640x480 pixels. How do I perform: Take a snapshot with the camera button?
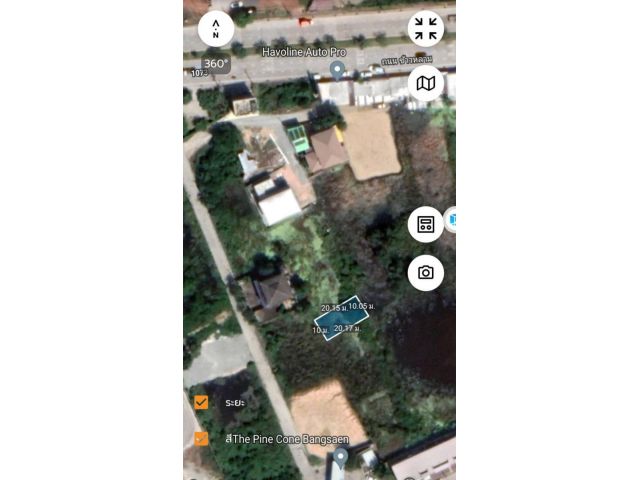(426, 272)
